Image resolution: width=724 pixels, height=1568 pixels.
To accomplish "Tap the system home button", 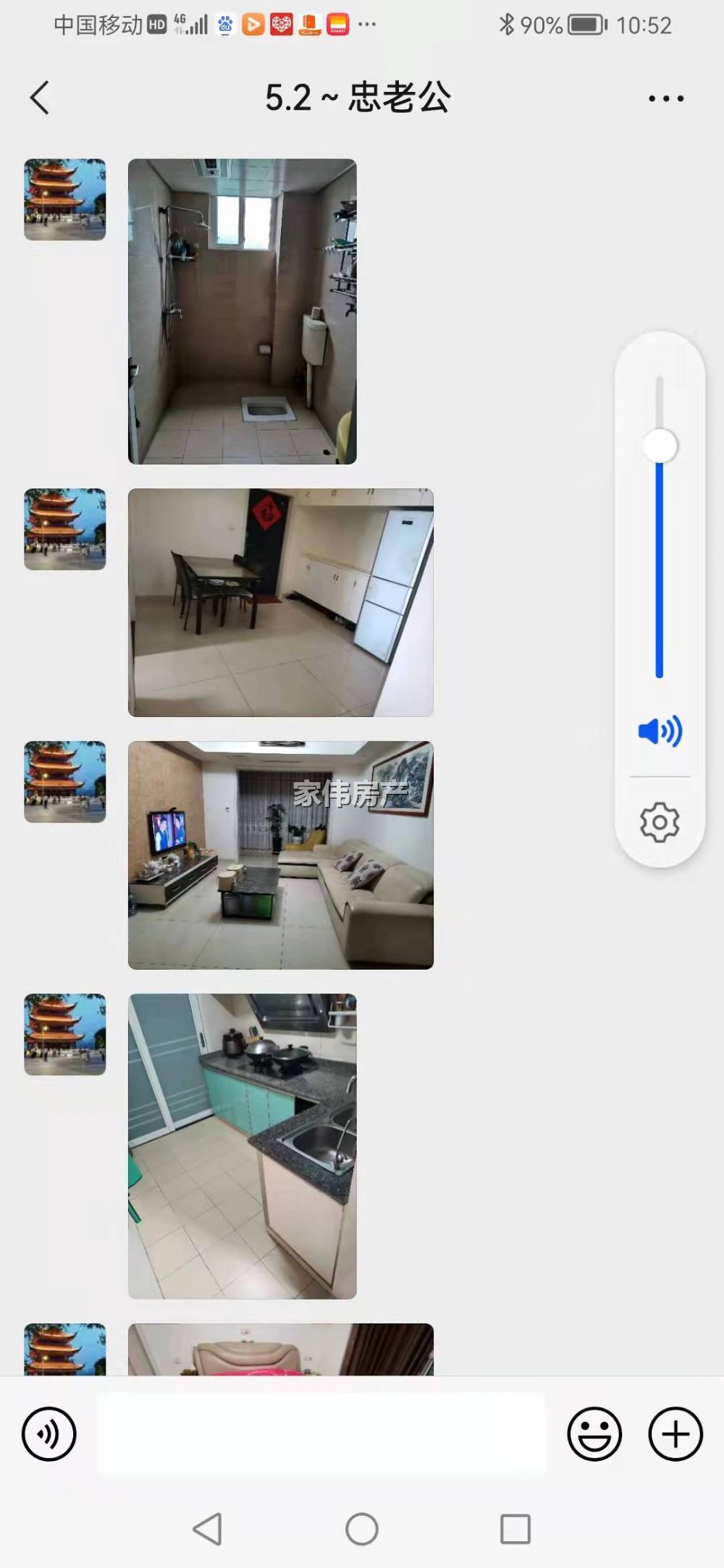I will [361, 1529].
